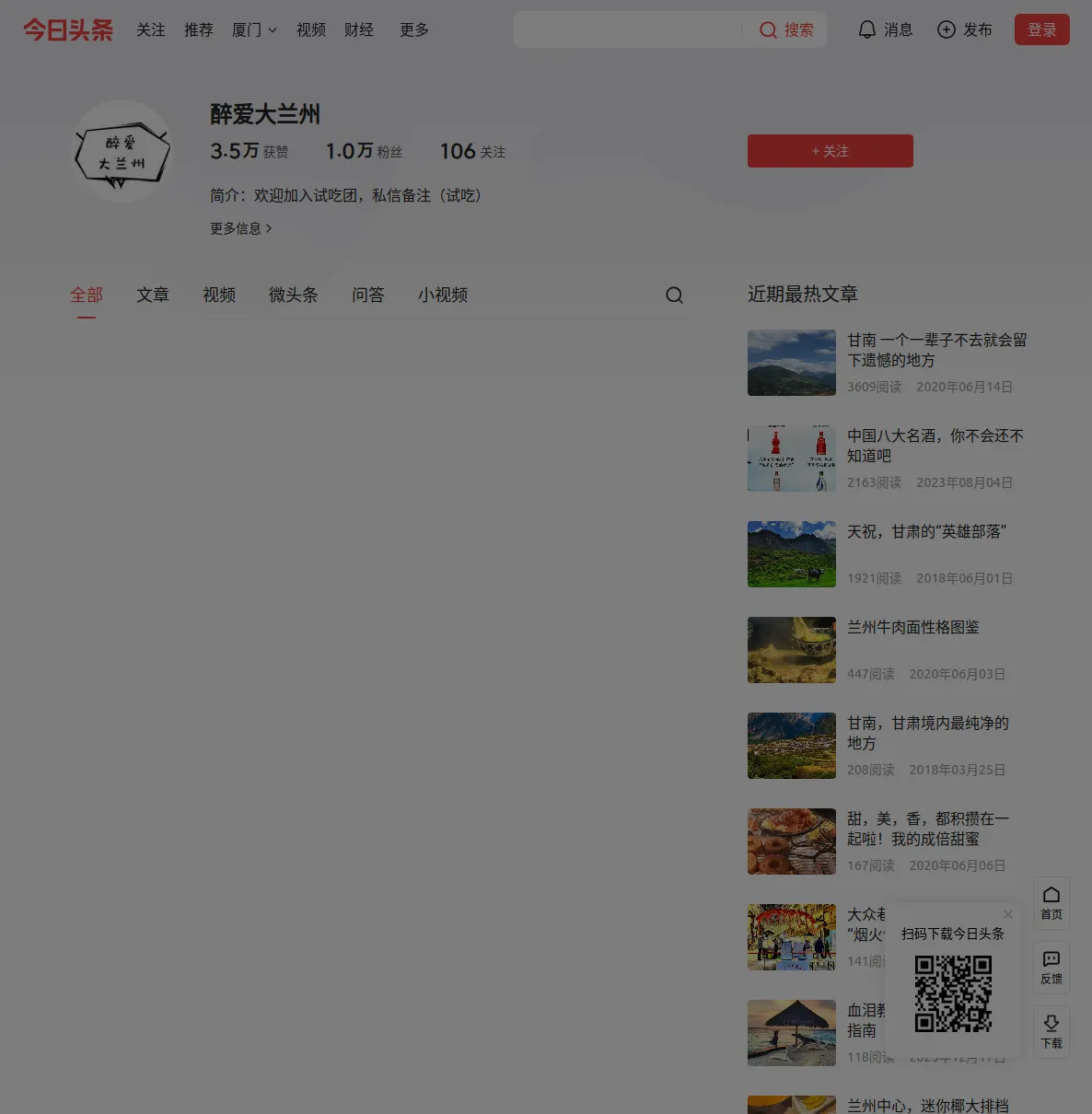Screen dimensions: 1092x1114
Task: Select the 小视频 tab
Action: click(443, 295)
